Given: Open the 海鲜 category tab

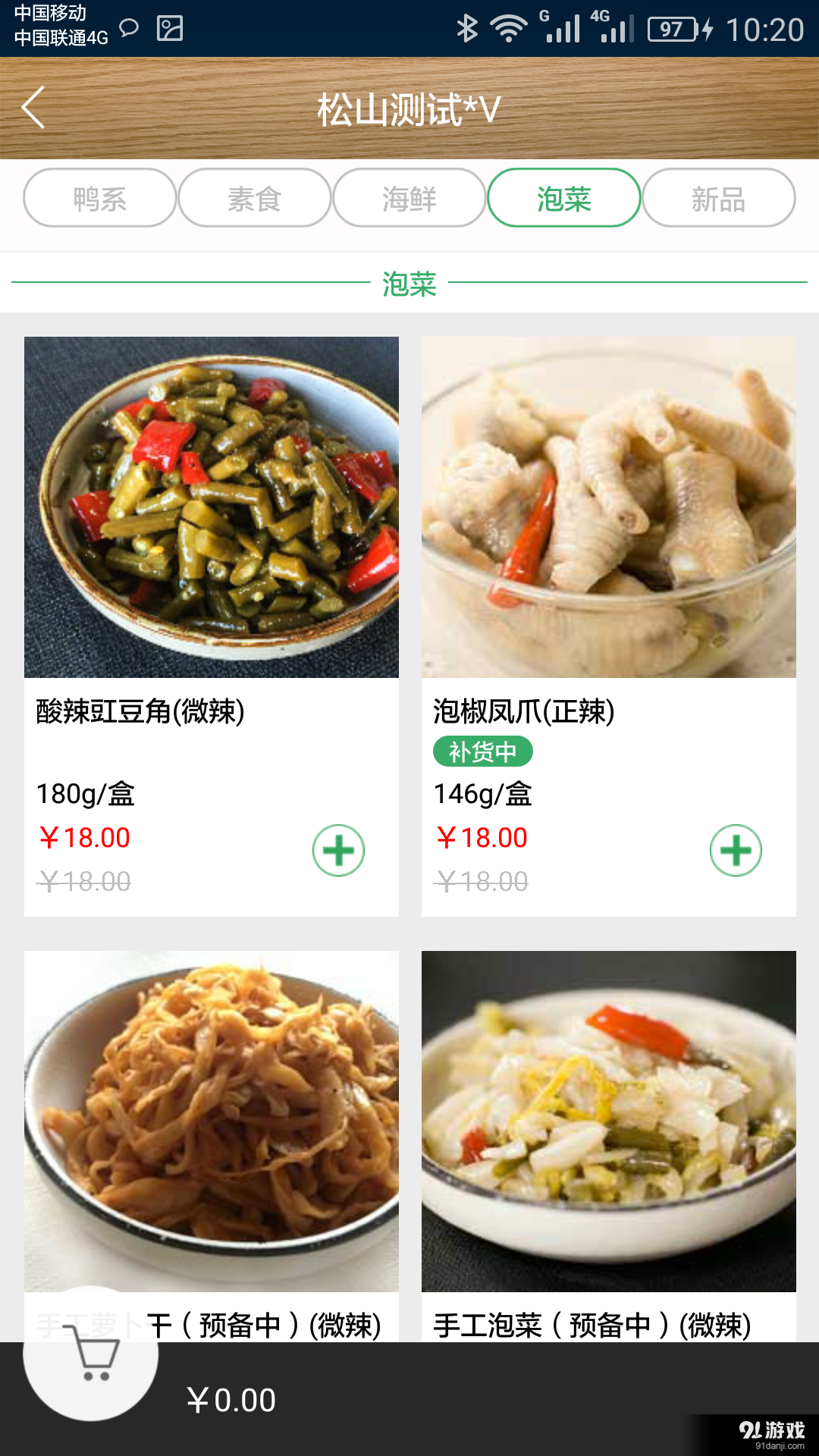Looking at the screenshot, I should coord(408,198).
